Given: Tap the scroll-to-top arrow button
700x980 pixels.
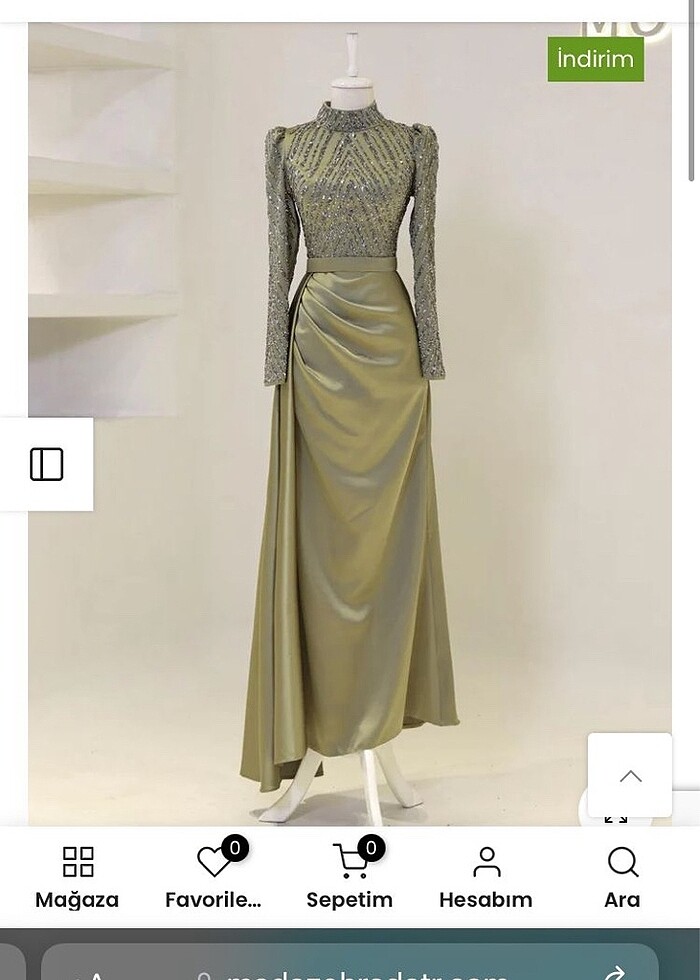Looking at the screenshot, I should click(629, 775).
